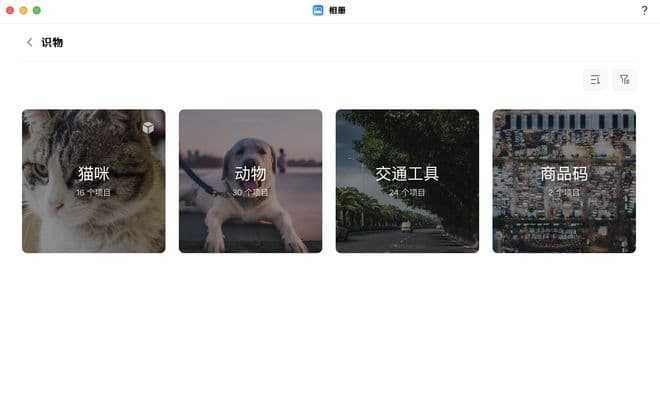
Task: Maximize the window with the green button
Action: (37, 10)
